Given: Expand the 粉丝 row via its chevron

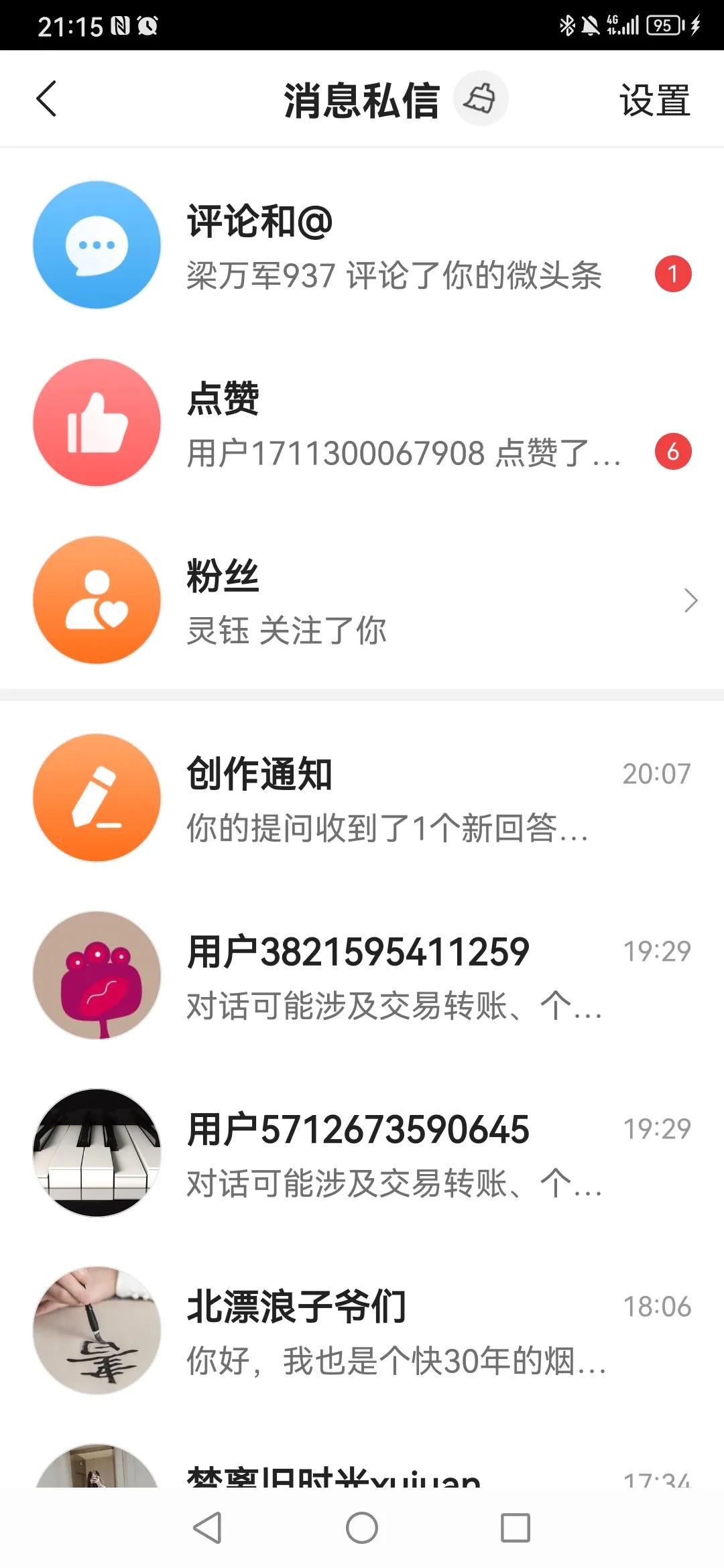Looking at the screenshot, I should click(x=691, y=601).
